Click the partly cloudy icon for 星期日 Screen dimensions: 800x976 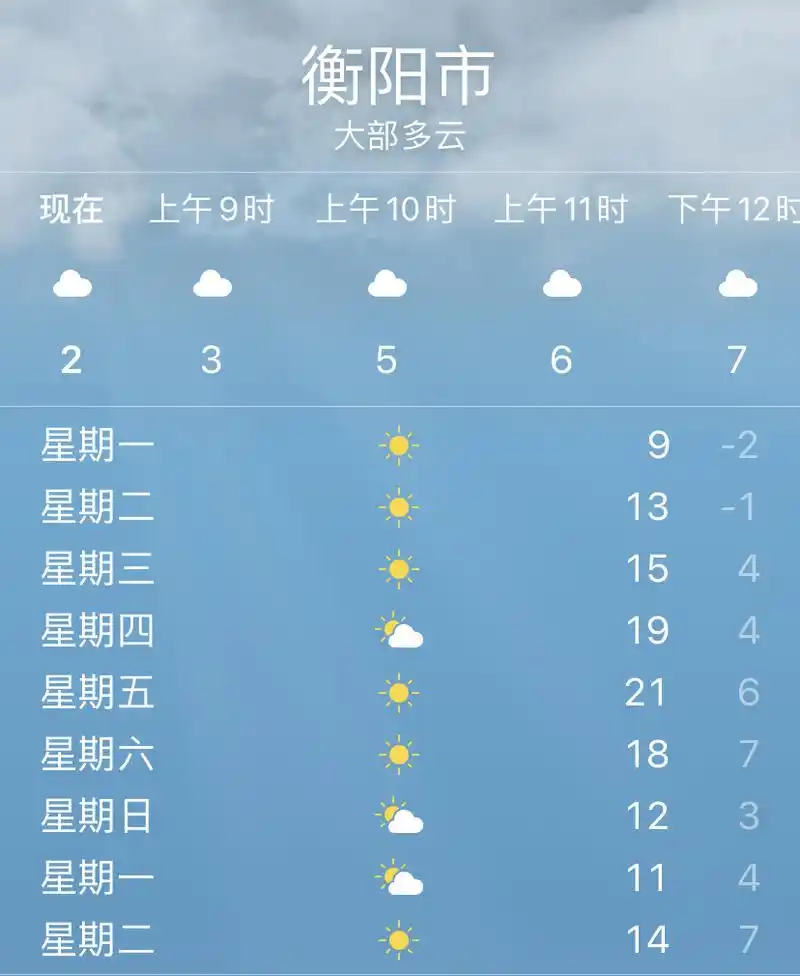pyautogui.click(x=398, y=816)
